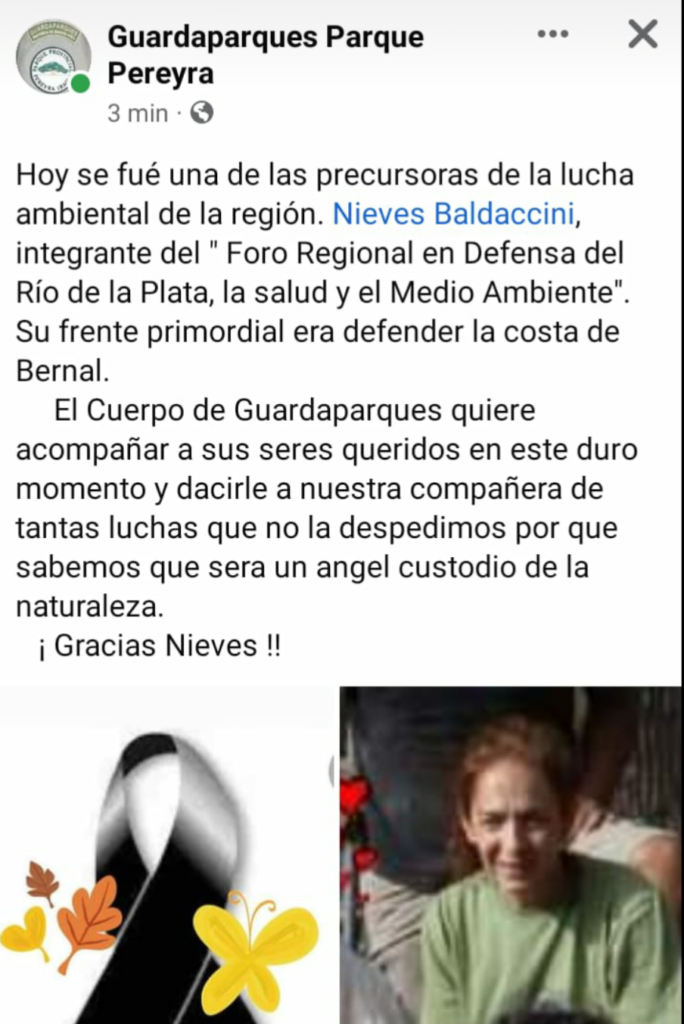View the black ribbon image
Screen dimensions: 684x1024
coord(166,855)
